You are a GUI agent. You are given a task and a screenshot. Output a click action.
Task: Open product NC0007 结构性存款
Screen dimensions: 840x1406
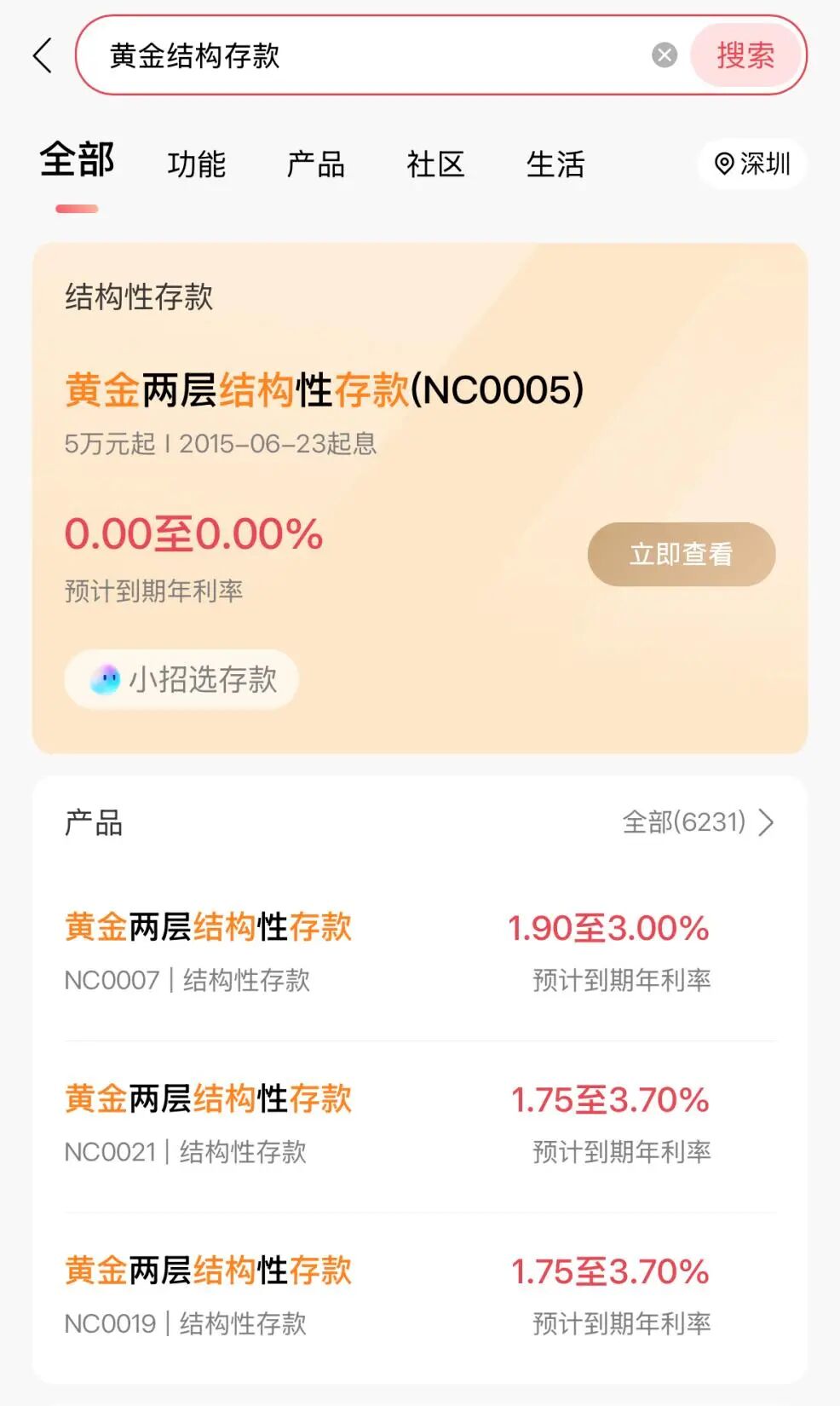click(388, 952)
